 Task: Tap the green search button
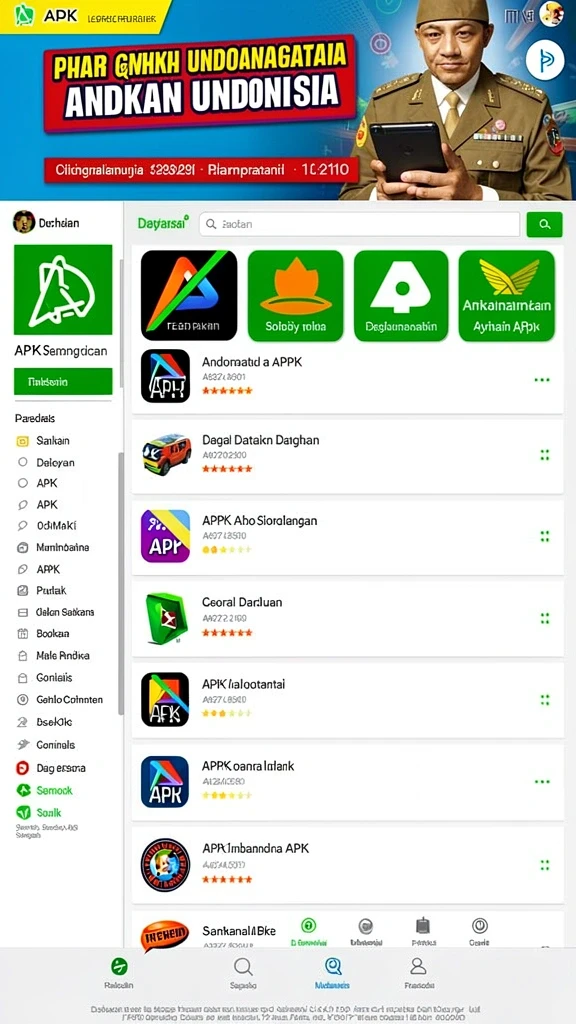click(544, 224)
